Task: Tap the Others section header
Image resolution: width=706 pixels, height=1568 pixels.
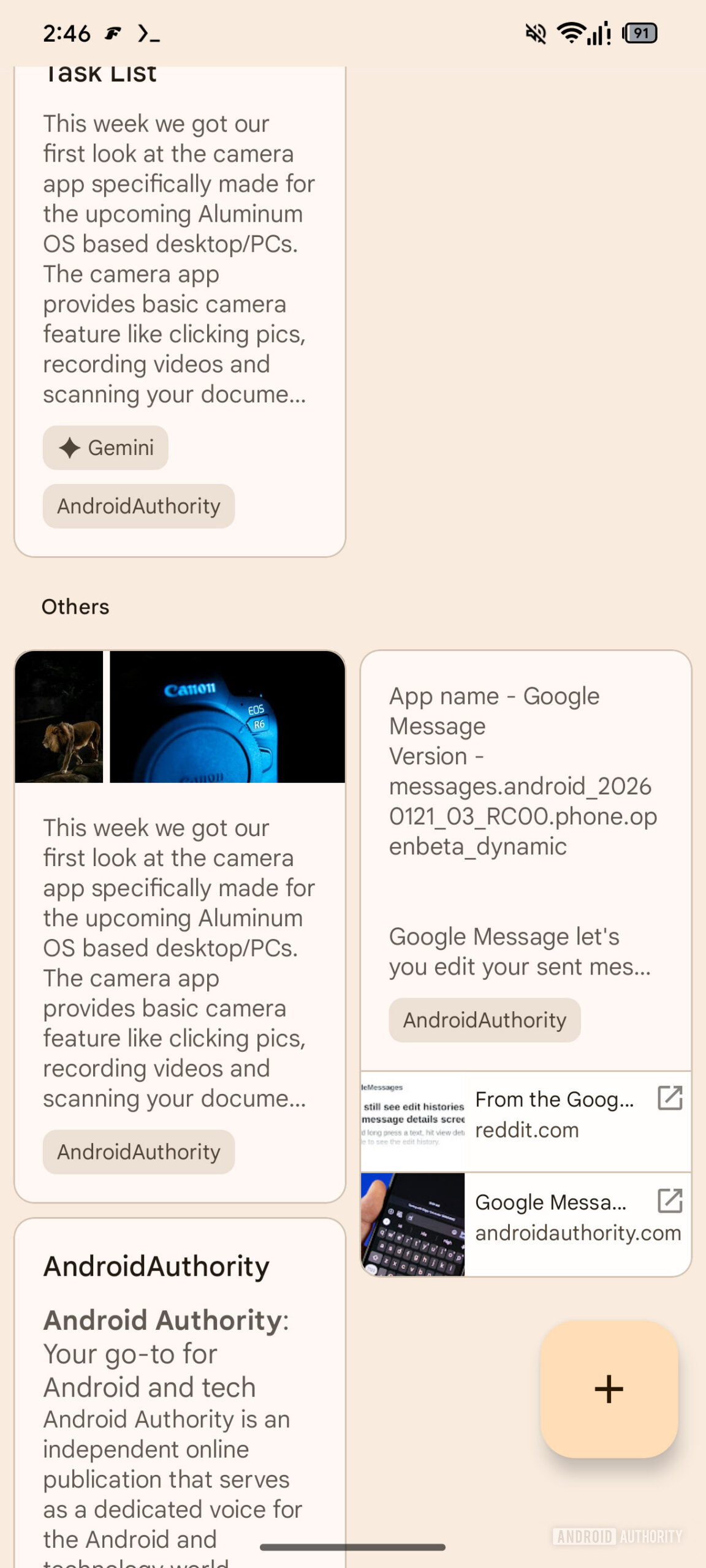Action: pyautogui.click(x=75, y=607)
